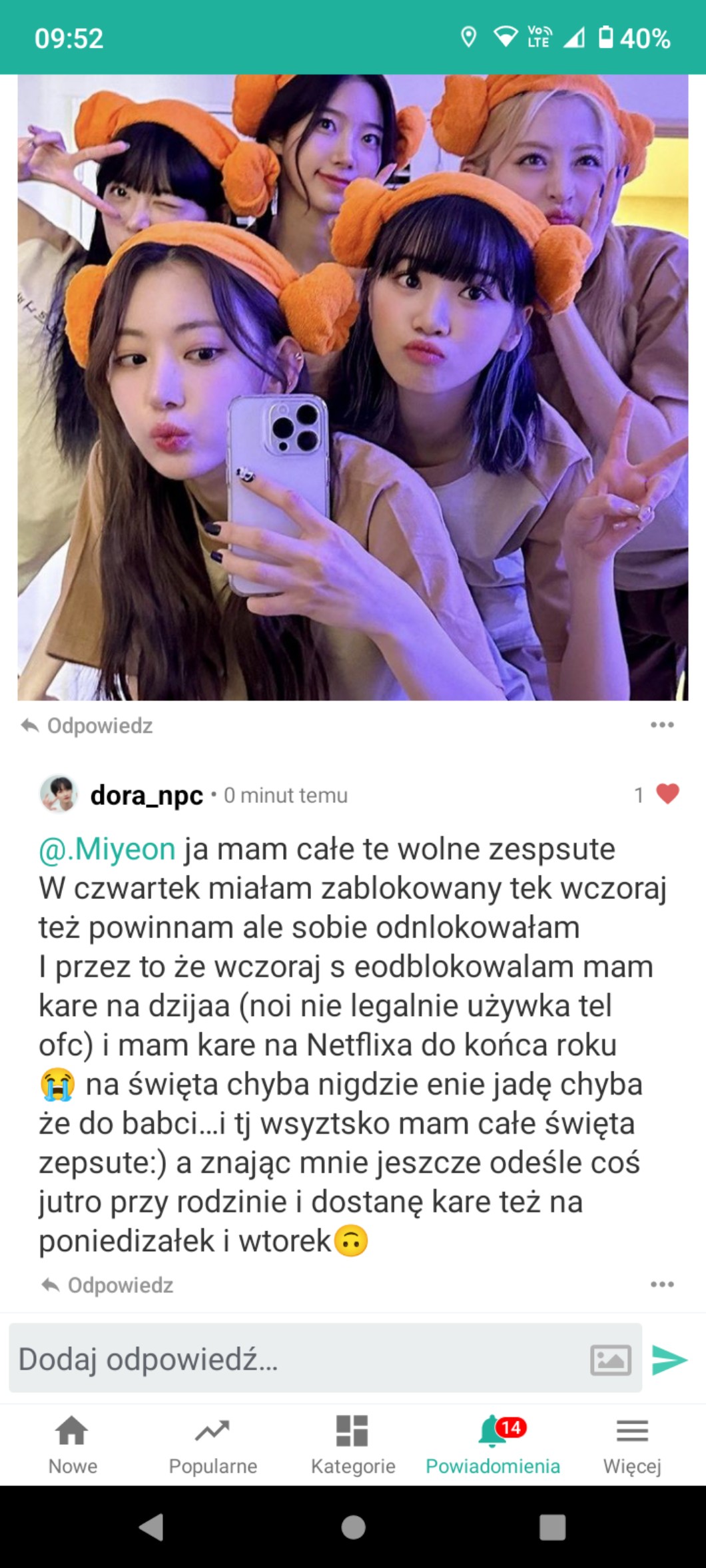Send the reply with the arrow icon

click(x=669, y=1360)
